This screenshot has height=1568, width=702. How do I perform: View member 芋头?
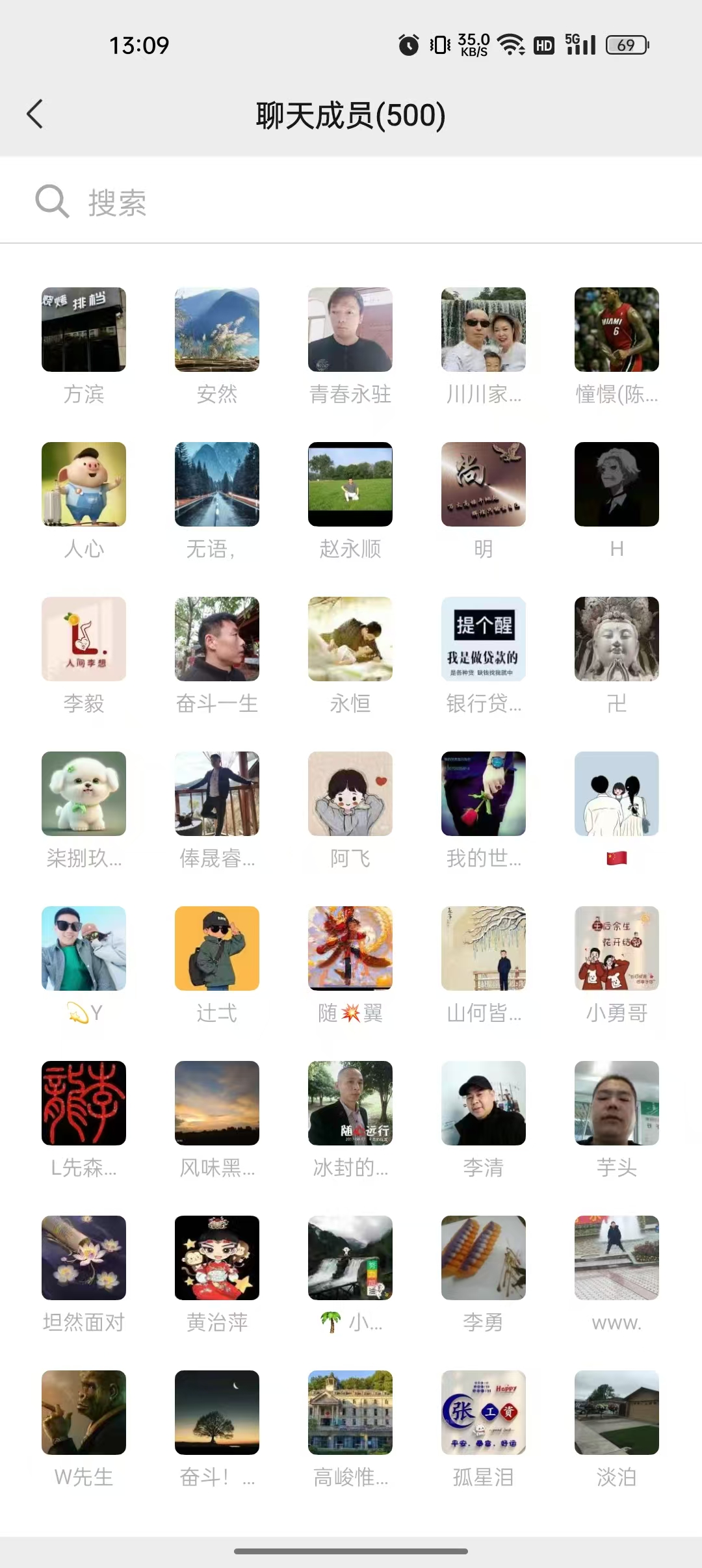click(x=617, y=1103)
